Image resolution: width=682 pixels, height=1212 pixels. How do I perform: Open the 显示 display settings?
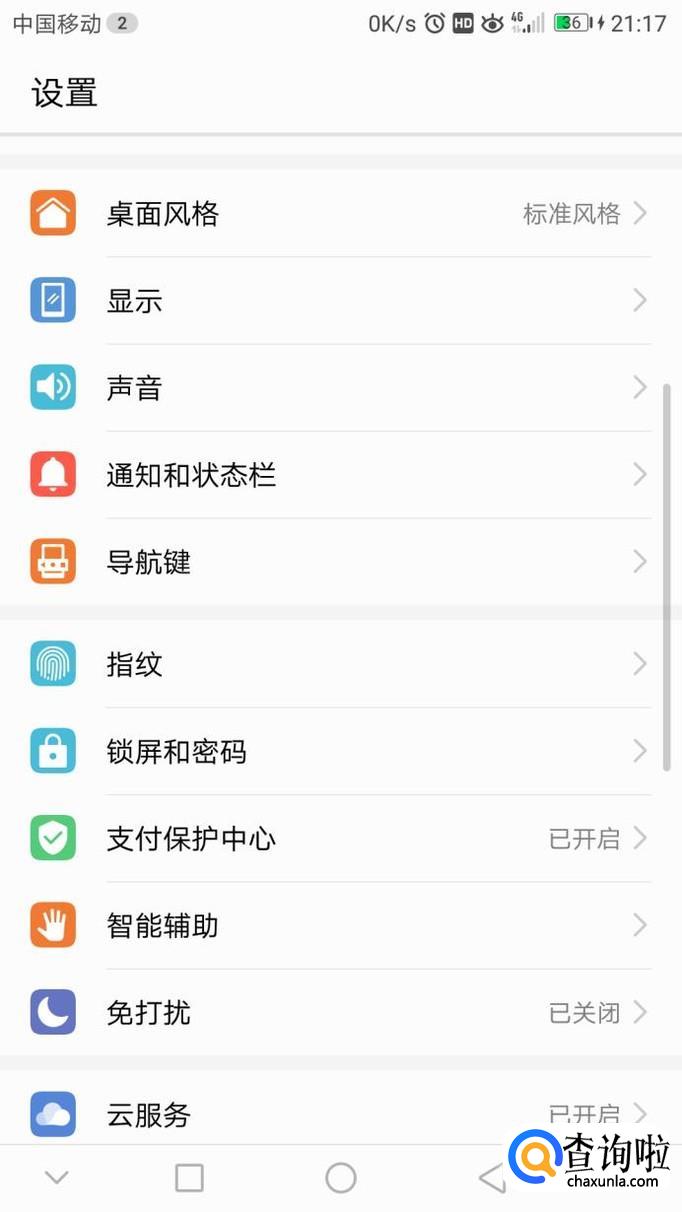coord(340,300)
